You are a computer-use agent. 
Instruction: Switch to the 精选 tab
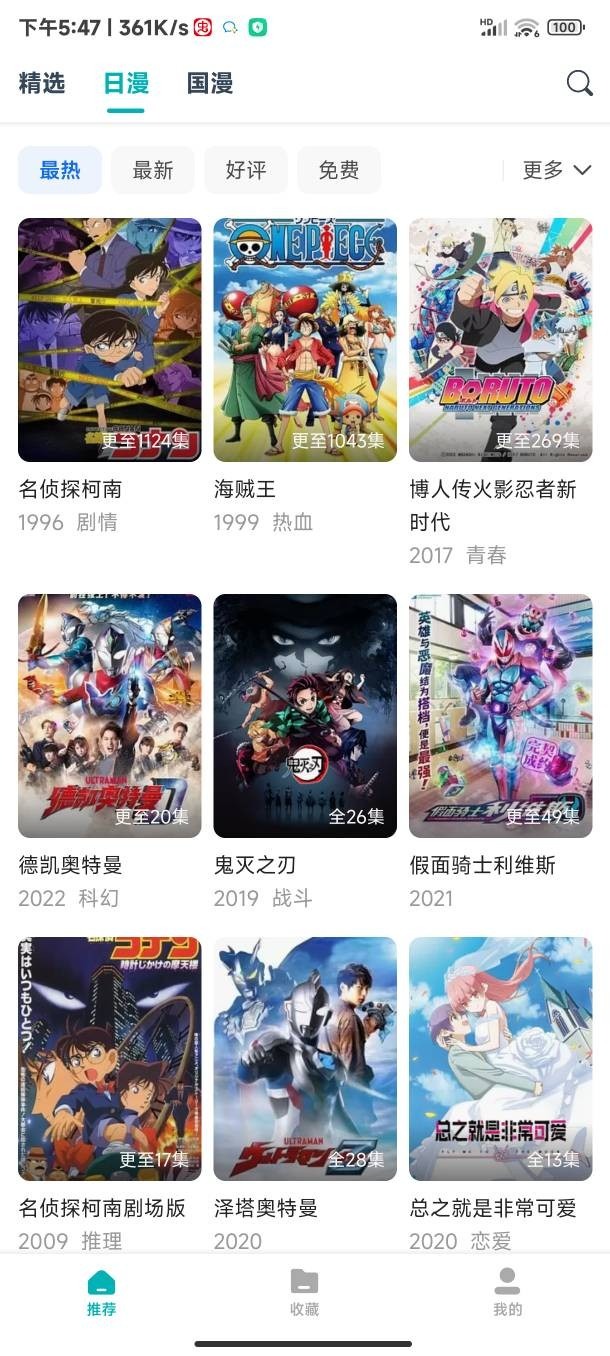coord(42,83)
